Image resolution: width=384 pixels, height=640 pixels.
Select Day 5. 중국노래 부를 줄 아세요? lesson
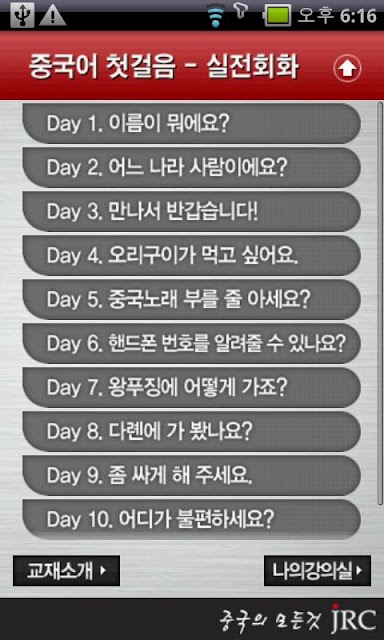(x=191, y=300)
